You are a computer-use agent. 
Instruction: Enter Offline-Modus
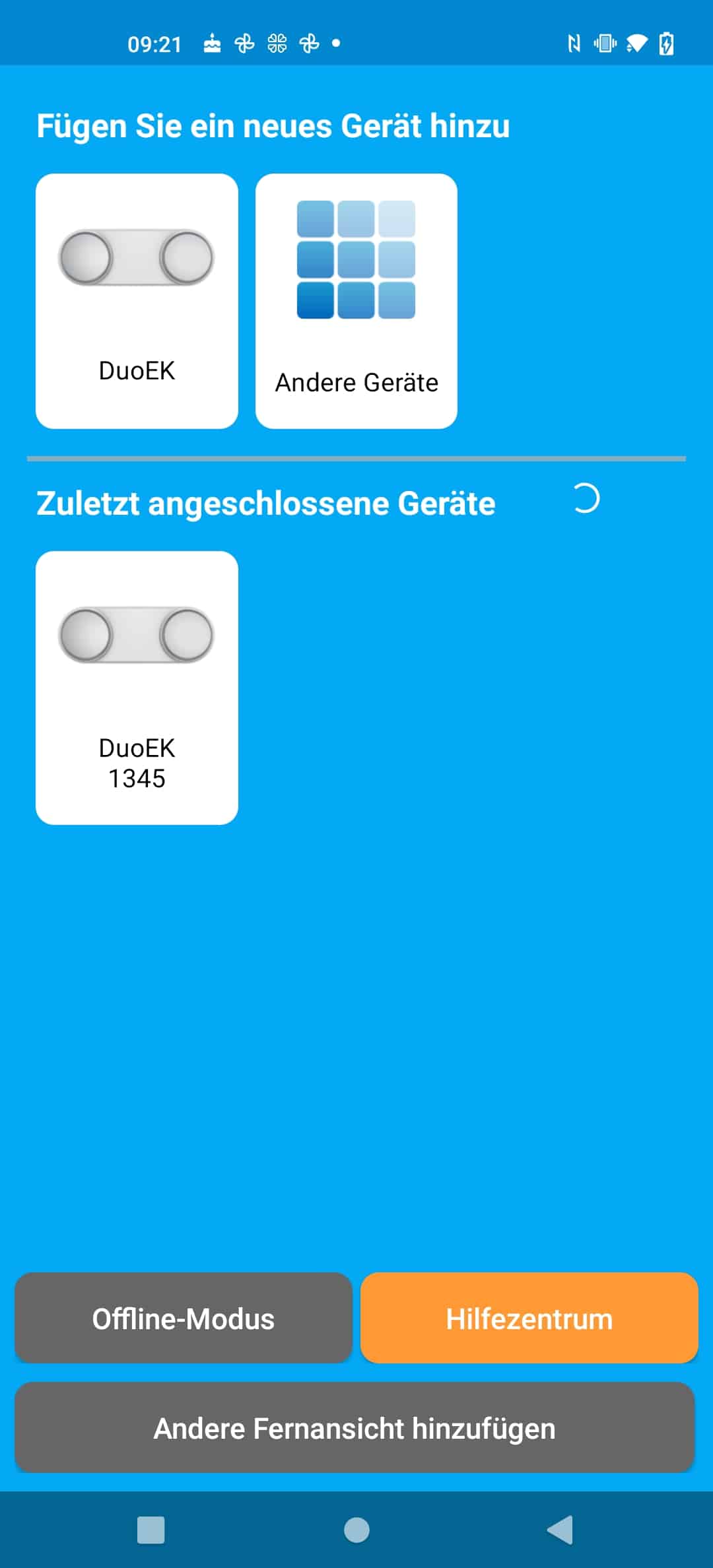pyautogui.click(x=183, y=1318)
